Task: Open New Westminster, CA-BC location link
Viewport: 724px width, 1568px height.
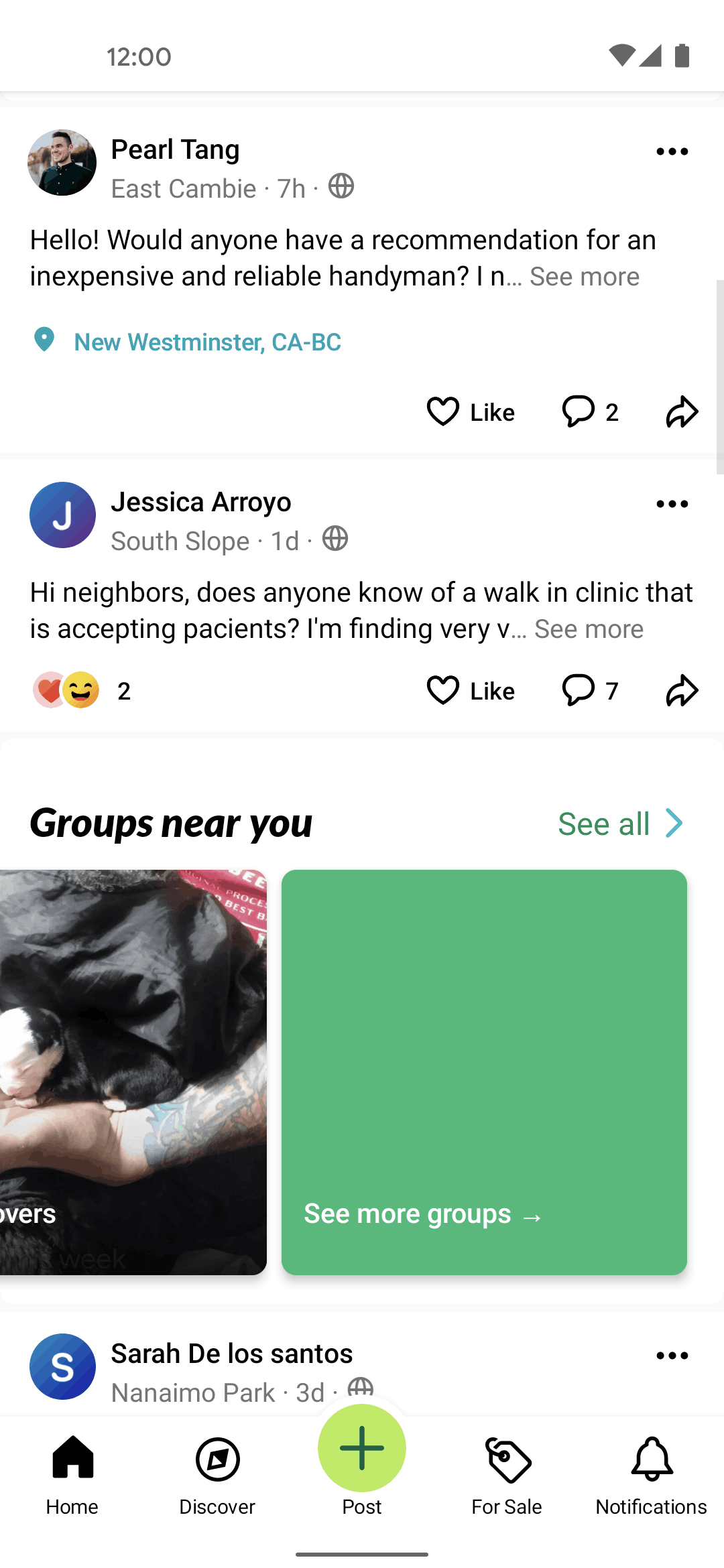Action: click(207, 342)
